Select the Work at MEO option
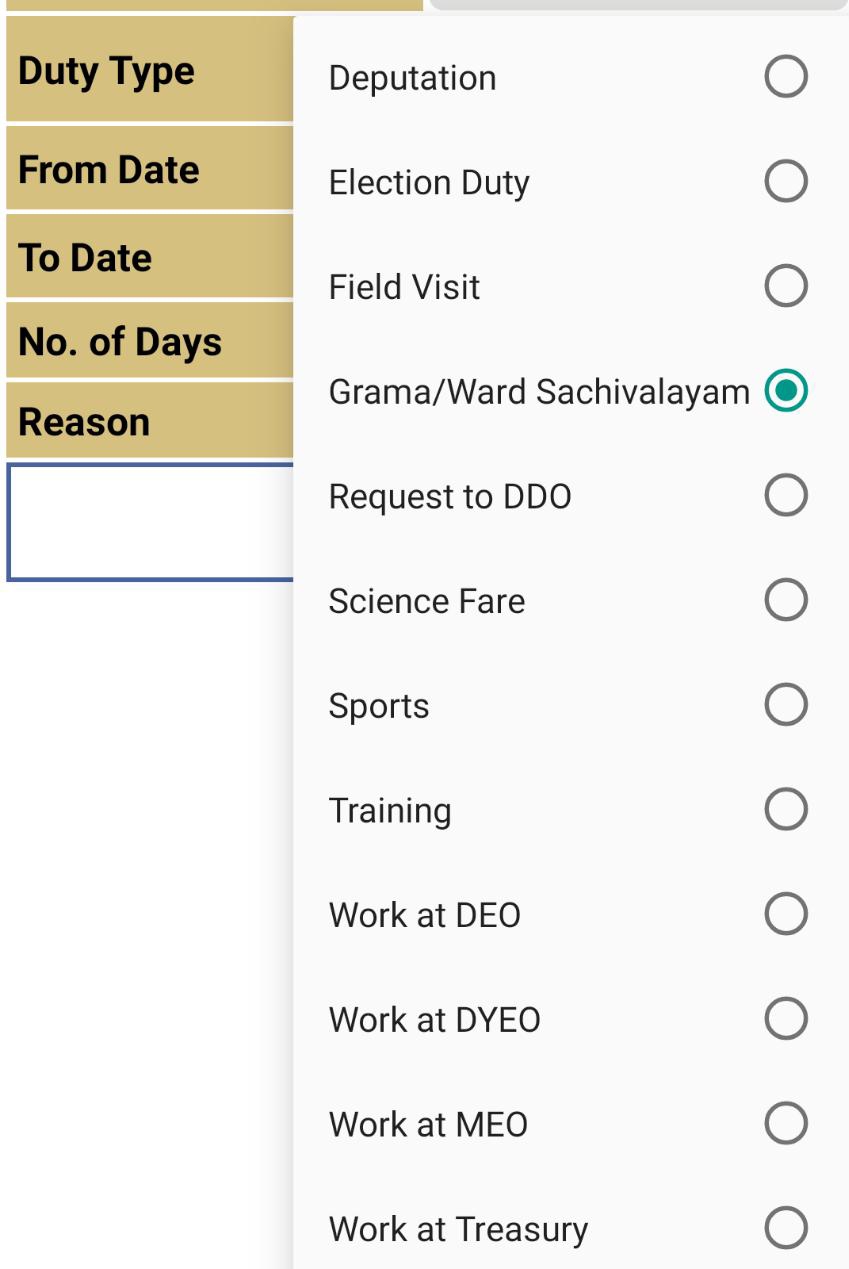This screenshot has height=1269, width=849. tap(784, 1124)
